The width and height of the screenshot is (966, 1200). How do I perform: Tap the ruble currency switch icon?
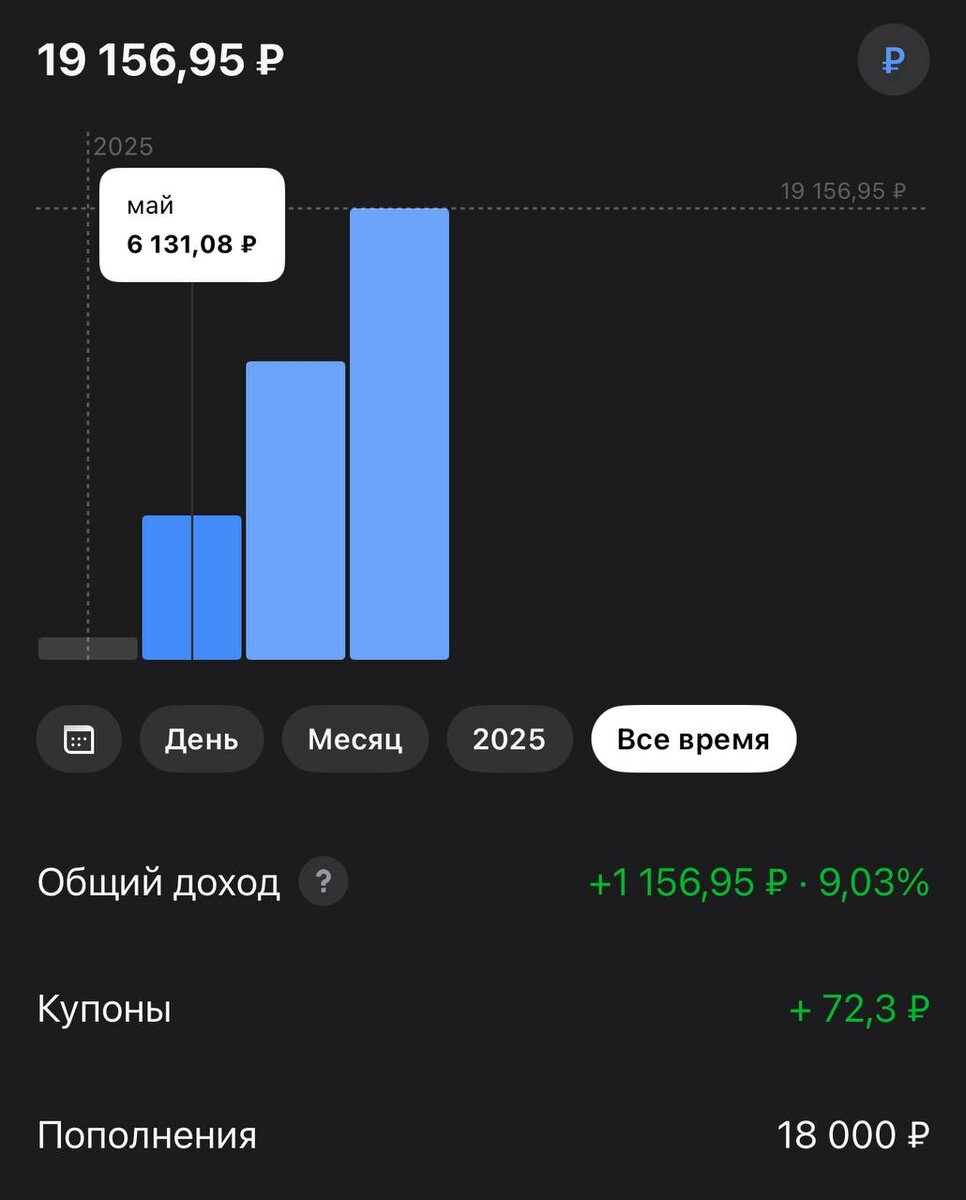893,60
